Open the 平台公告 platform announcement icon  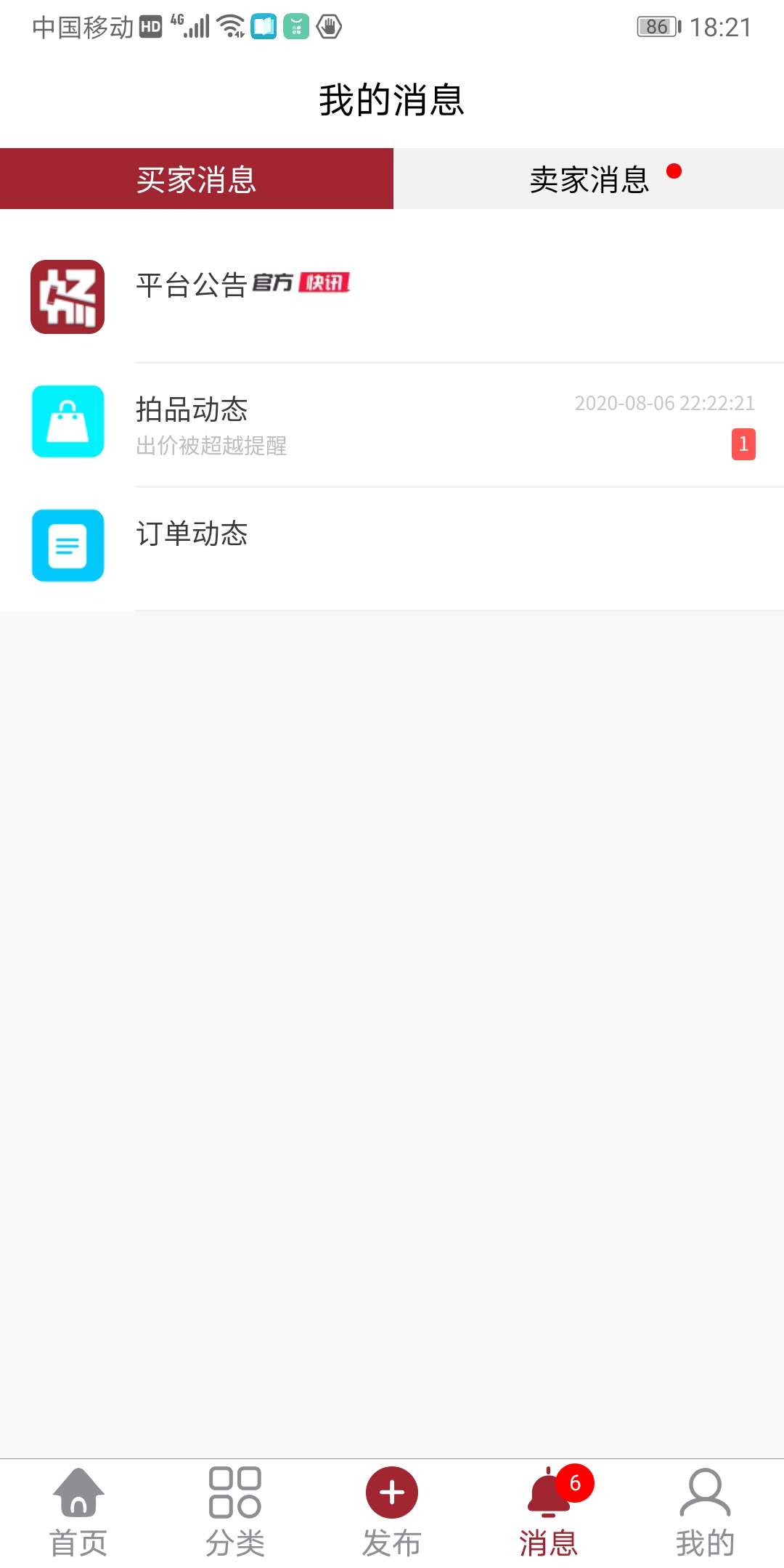point(68,298)
